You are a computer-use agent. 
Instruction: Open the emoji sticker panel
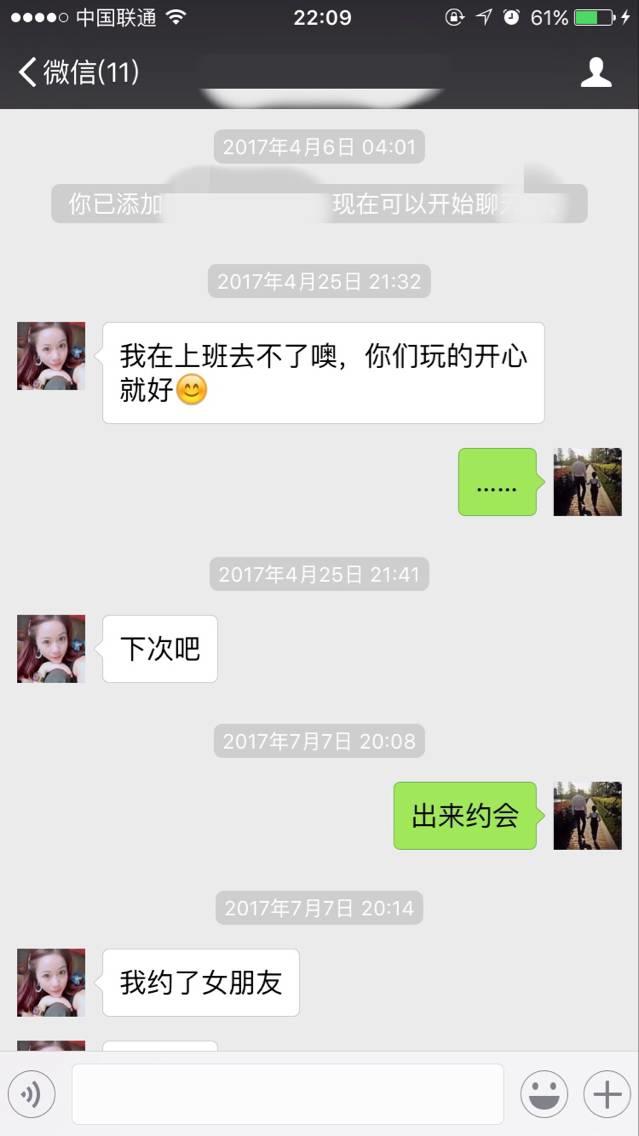(x=543, y=1095)
